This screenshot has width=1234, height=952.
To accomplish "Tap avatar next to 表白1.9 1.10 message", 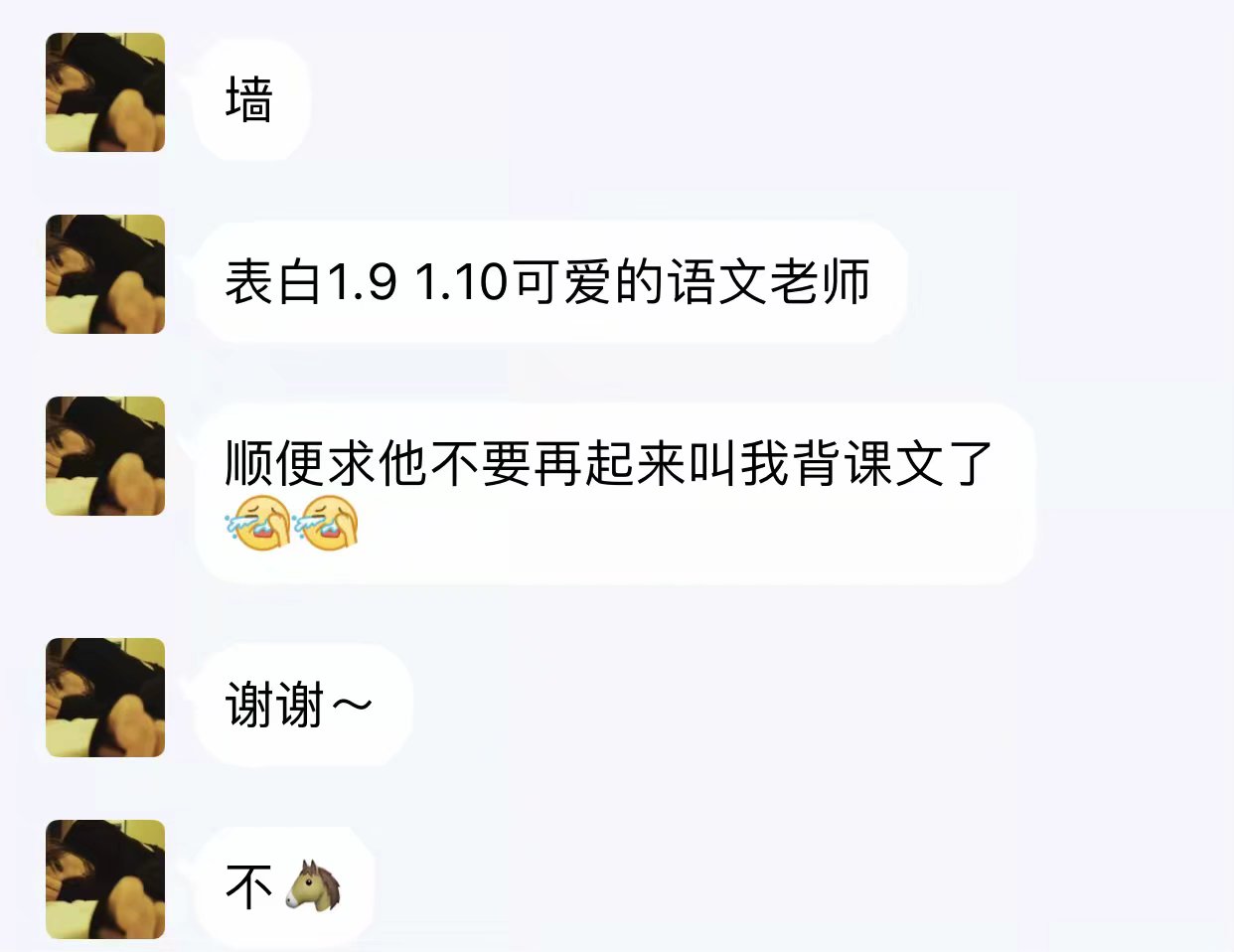I will click(x=105, y=274).
